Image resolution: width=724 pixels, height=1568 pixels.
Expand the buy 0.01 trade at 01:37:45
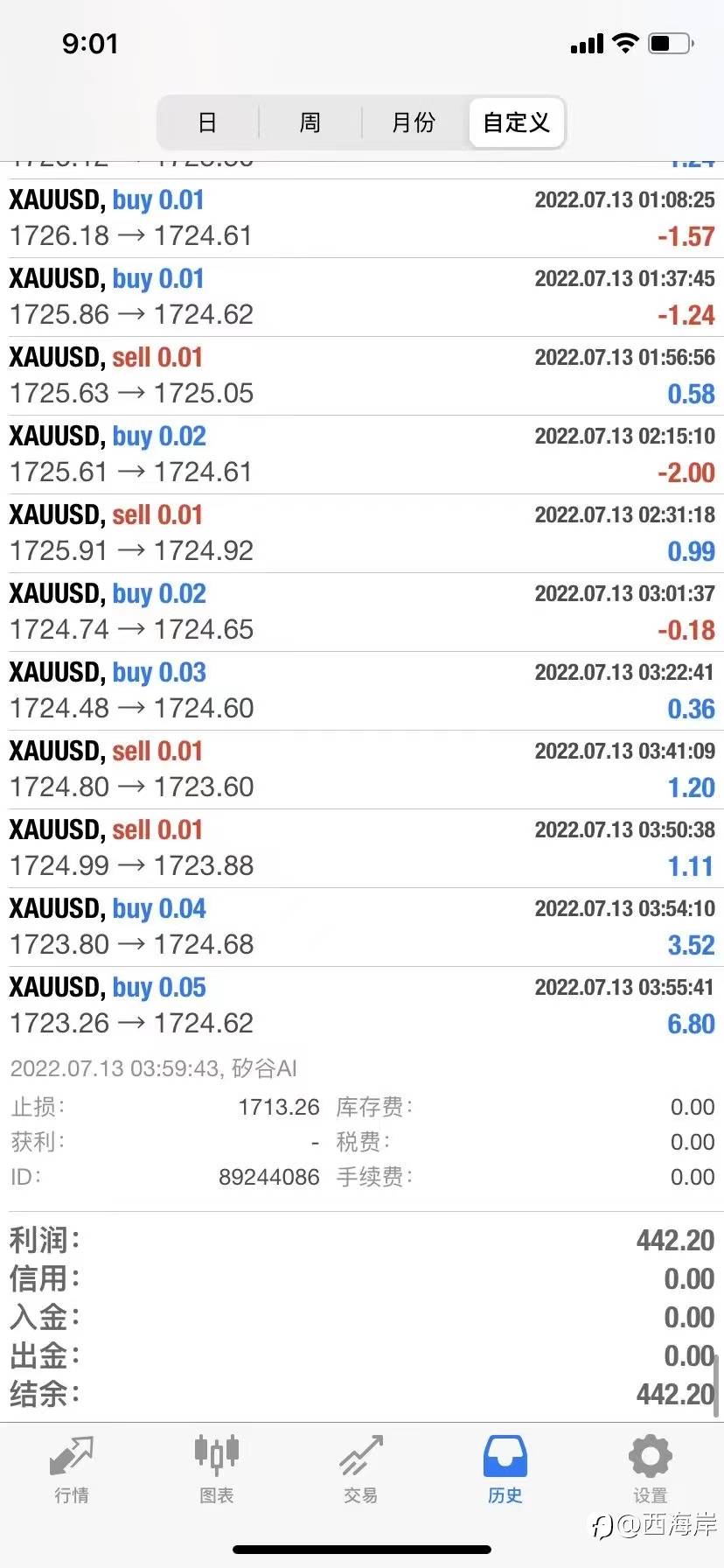click(x=362, y=297)
